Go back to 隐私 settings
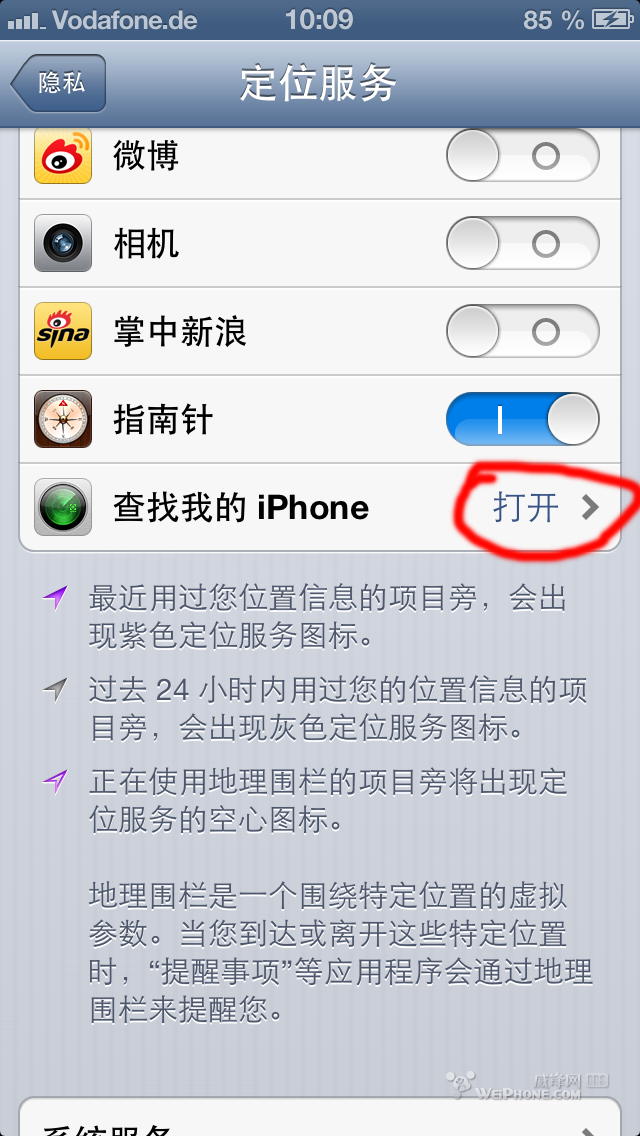Image resolution: width=640 pixels, height=1136 pixels. click(59, 83)
